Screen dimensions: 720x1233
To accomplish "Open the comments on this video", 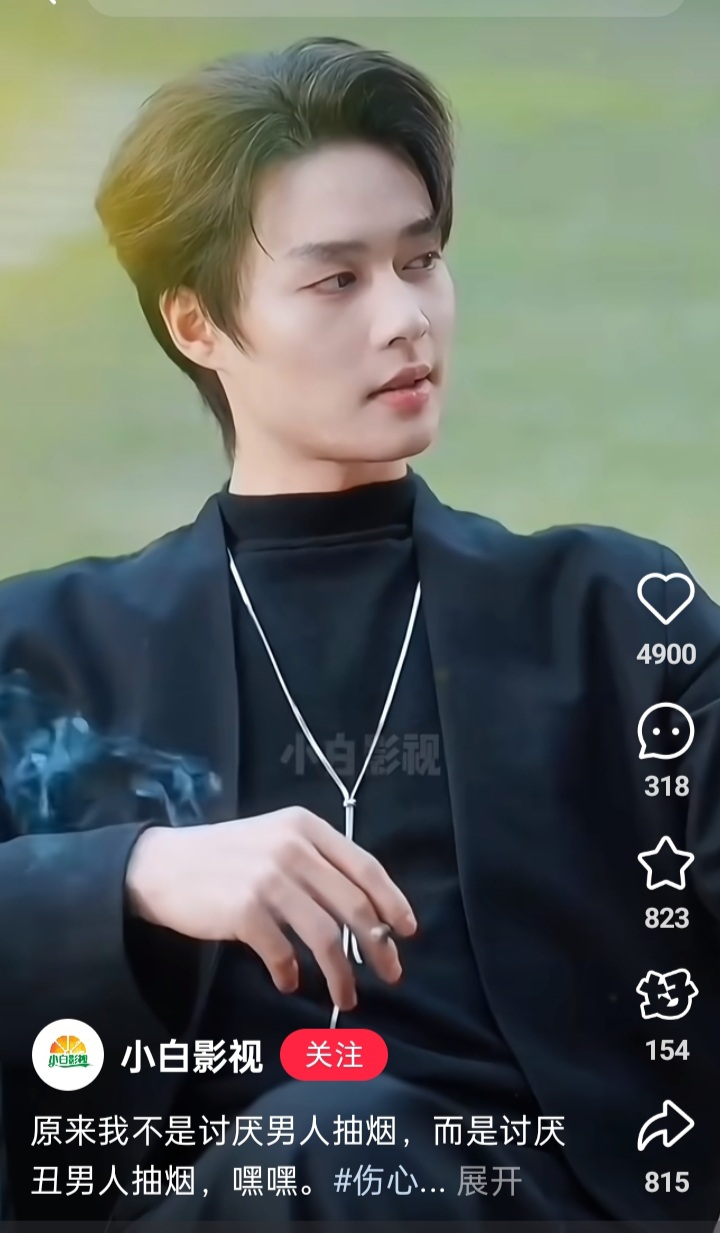I will [666, 731].
